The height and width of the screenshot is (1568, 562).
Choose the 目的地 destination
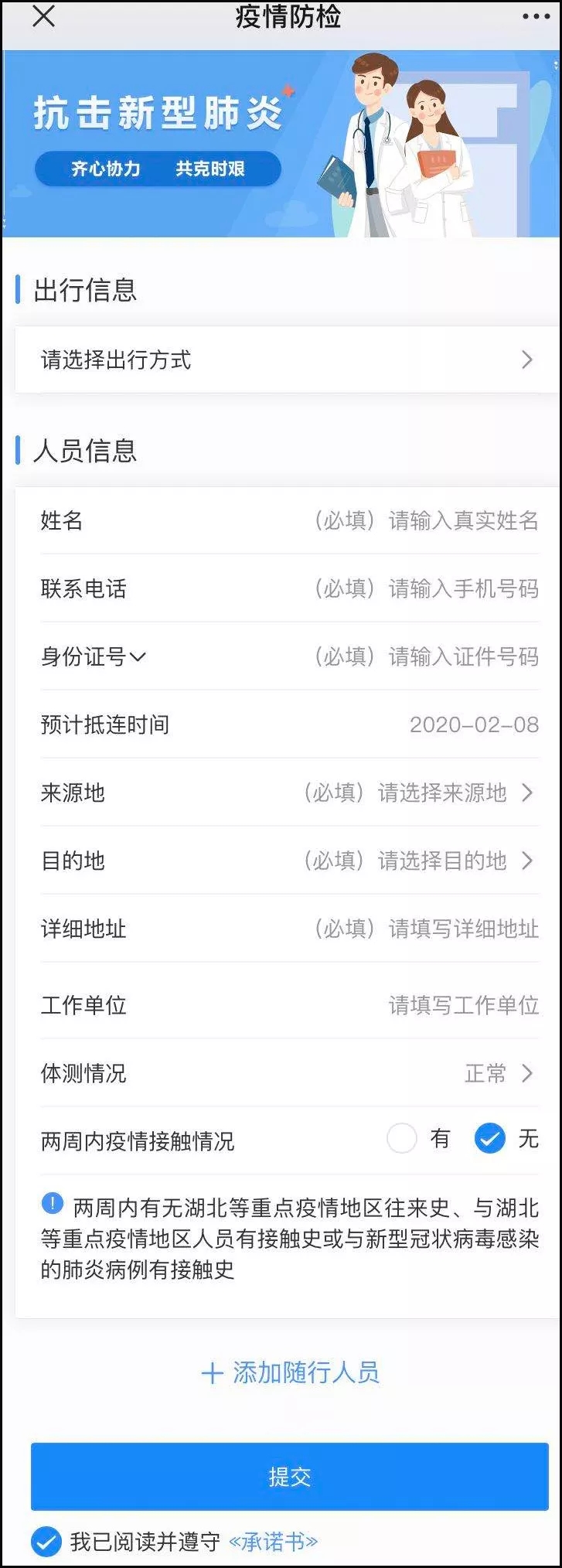pyautogui.click(x=417, y=861)
